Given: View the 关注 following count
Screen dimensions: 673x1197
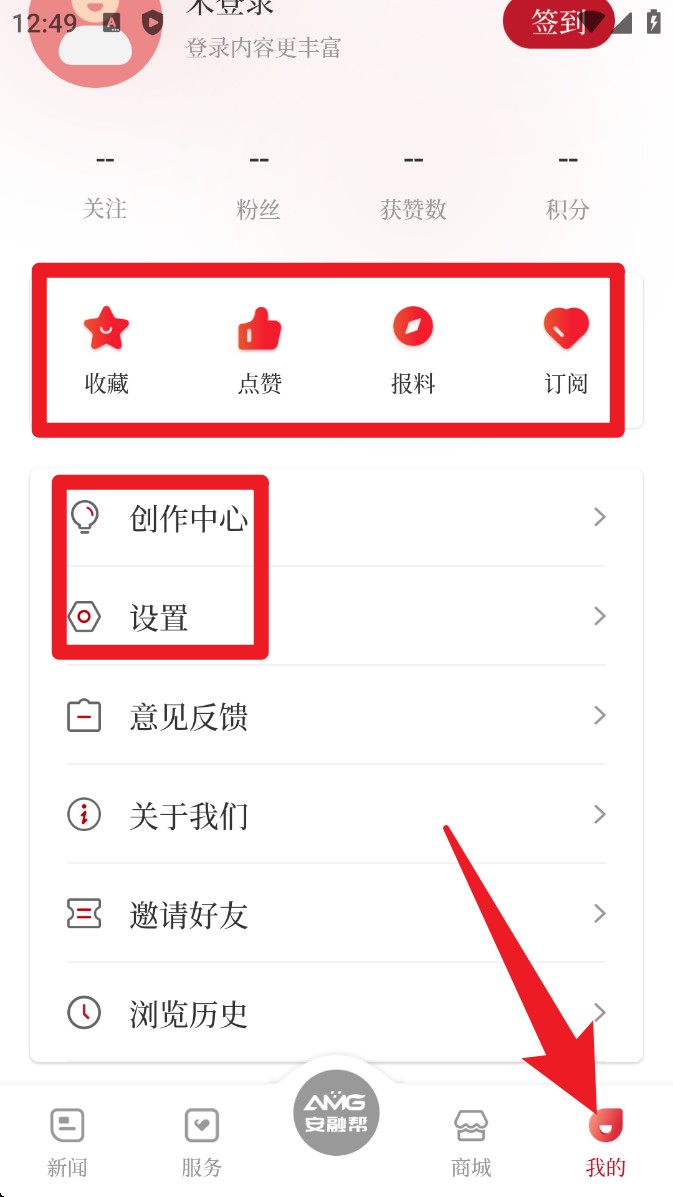Looking at the screenshot, I should [105, 185].
